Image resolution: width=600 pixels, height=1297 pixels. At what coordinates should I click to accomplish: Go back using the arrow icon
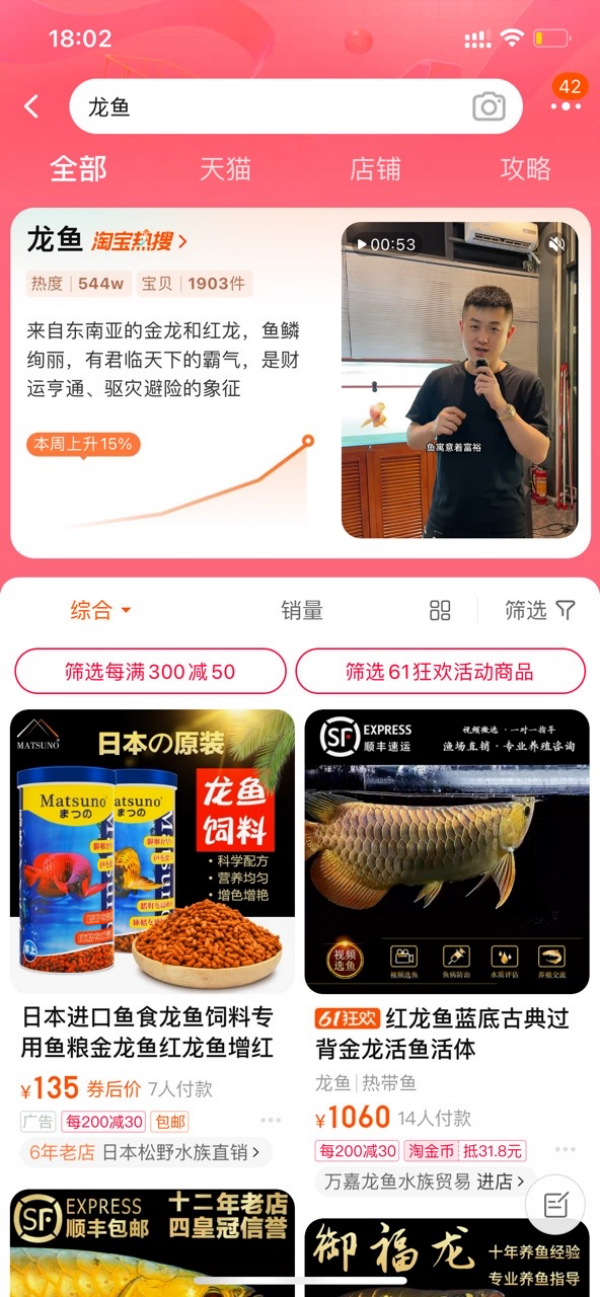point(32,107)
